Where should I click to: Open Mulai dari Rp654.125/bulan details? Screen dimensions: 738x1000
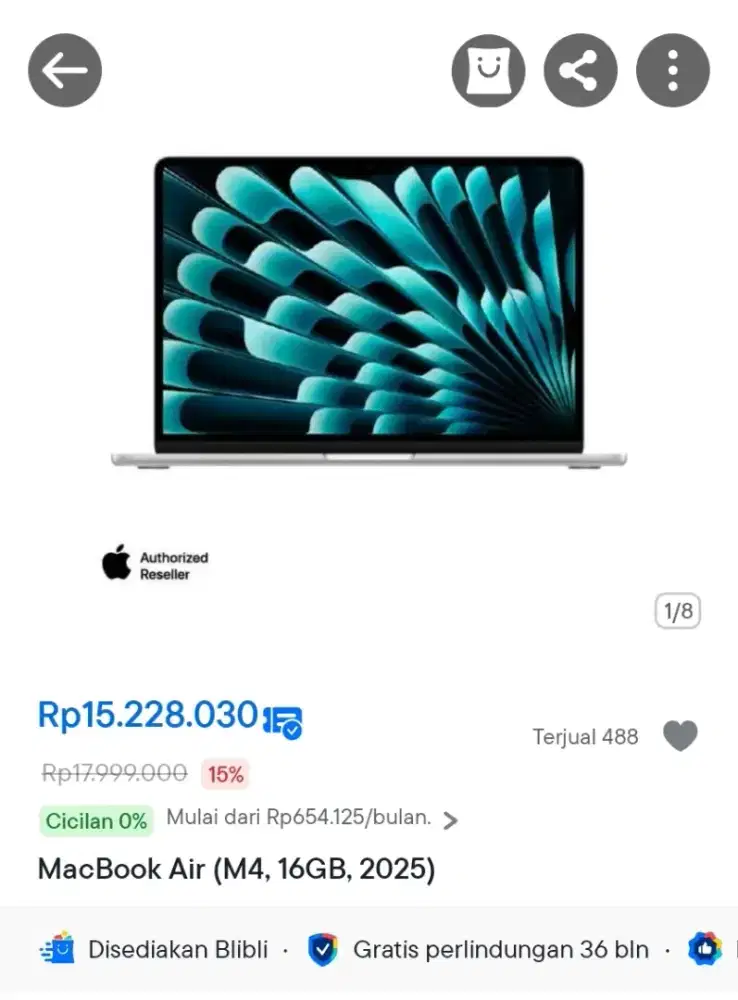(300, 820)
